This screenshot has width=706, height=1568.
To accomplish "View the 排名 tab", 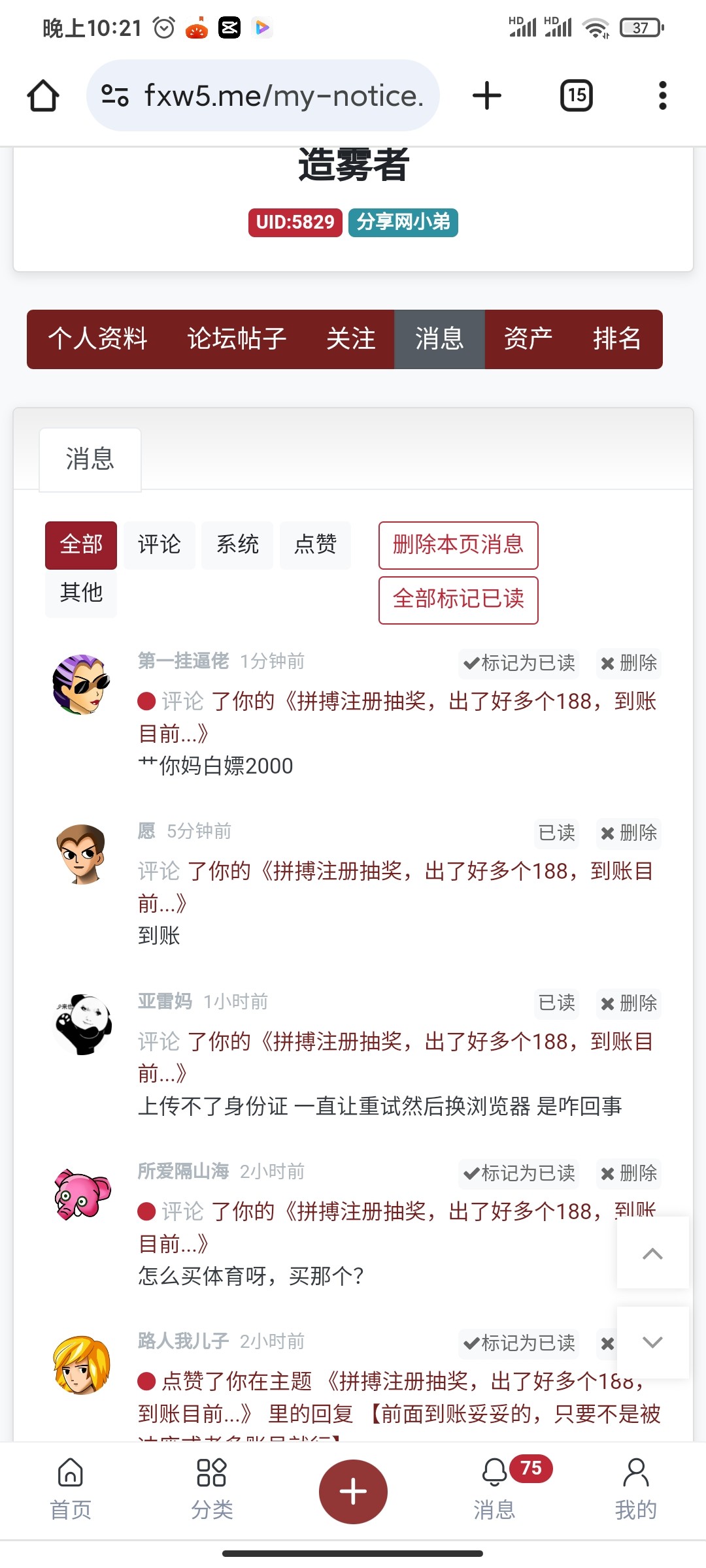I will tap(616, 339).
